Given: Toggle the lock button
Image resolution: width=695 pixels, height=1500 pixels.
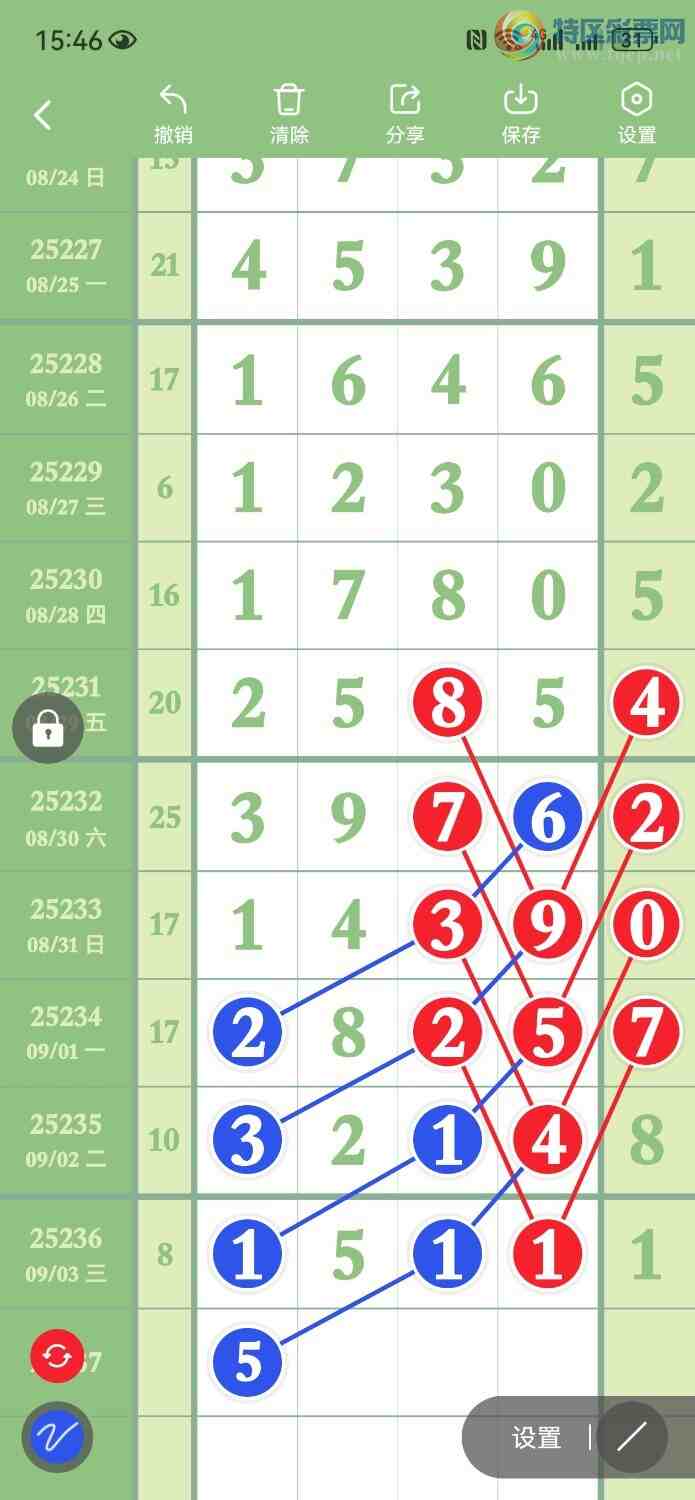Looking at the screenshot, I should (47, 730).
